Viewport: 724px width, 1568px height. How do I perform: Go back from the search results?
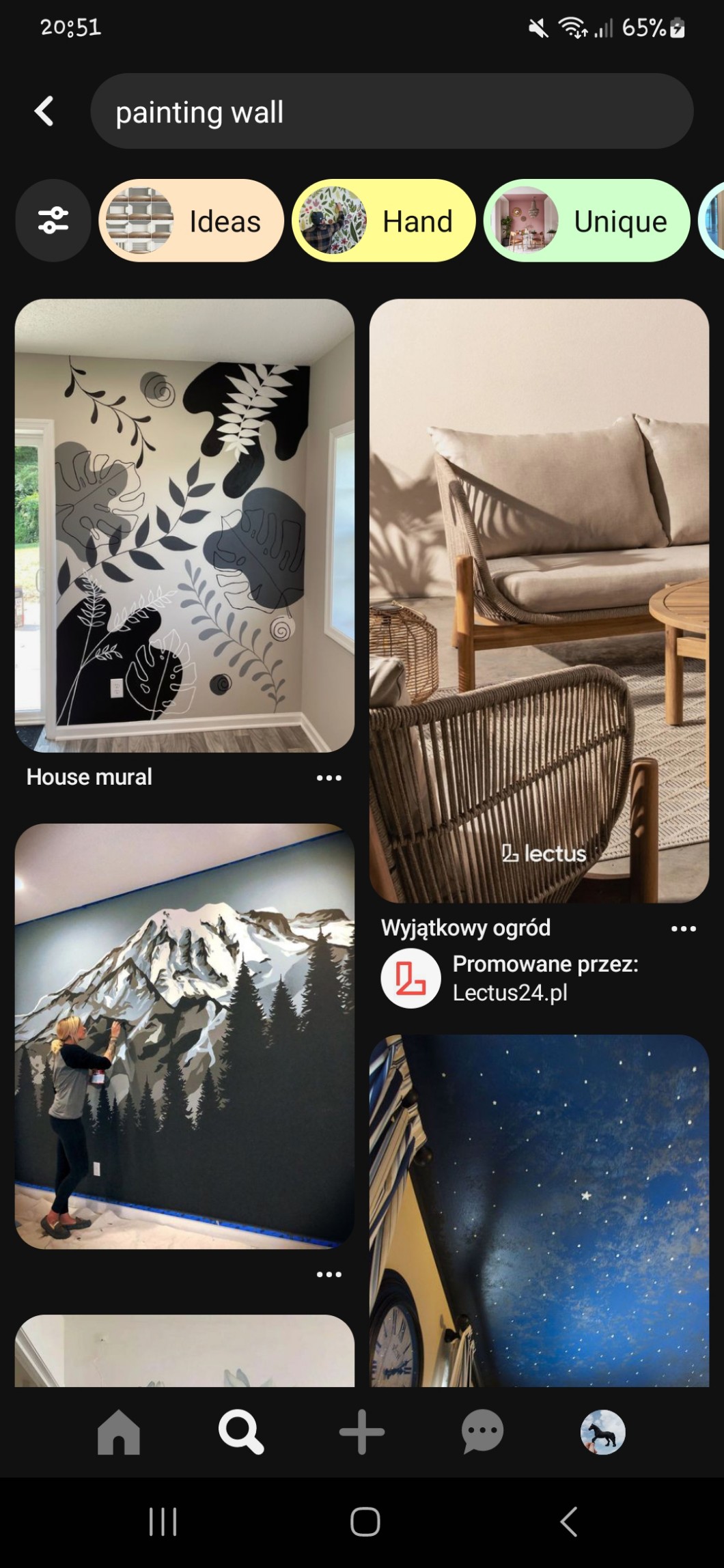pos(44,111)
